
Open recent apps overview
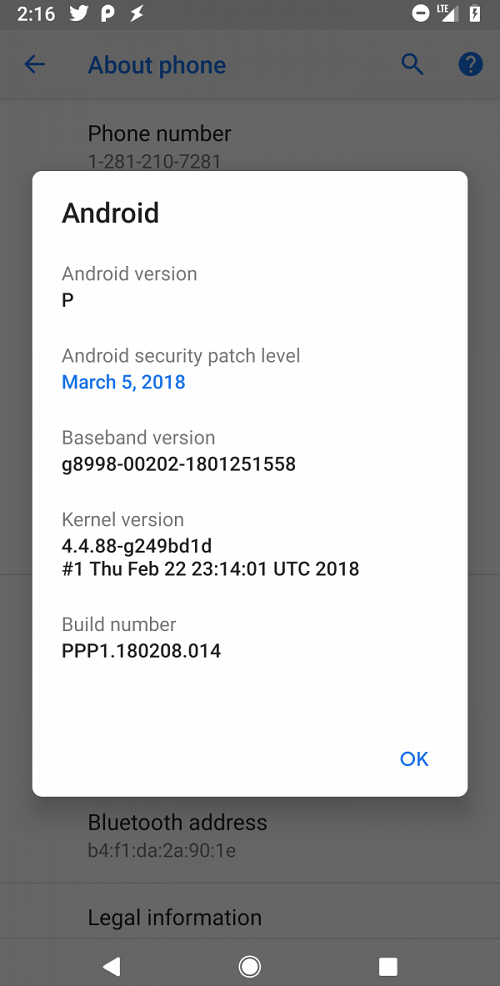point(388,967)
